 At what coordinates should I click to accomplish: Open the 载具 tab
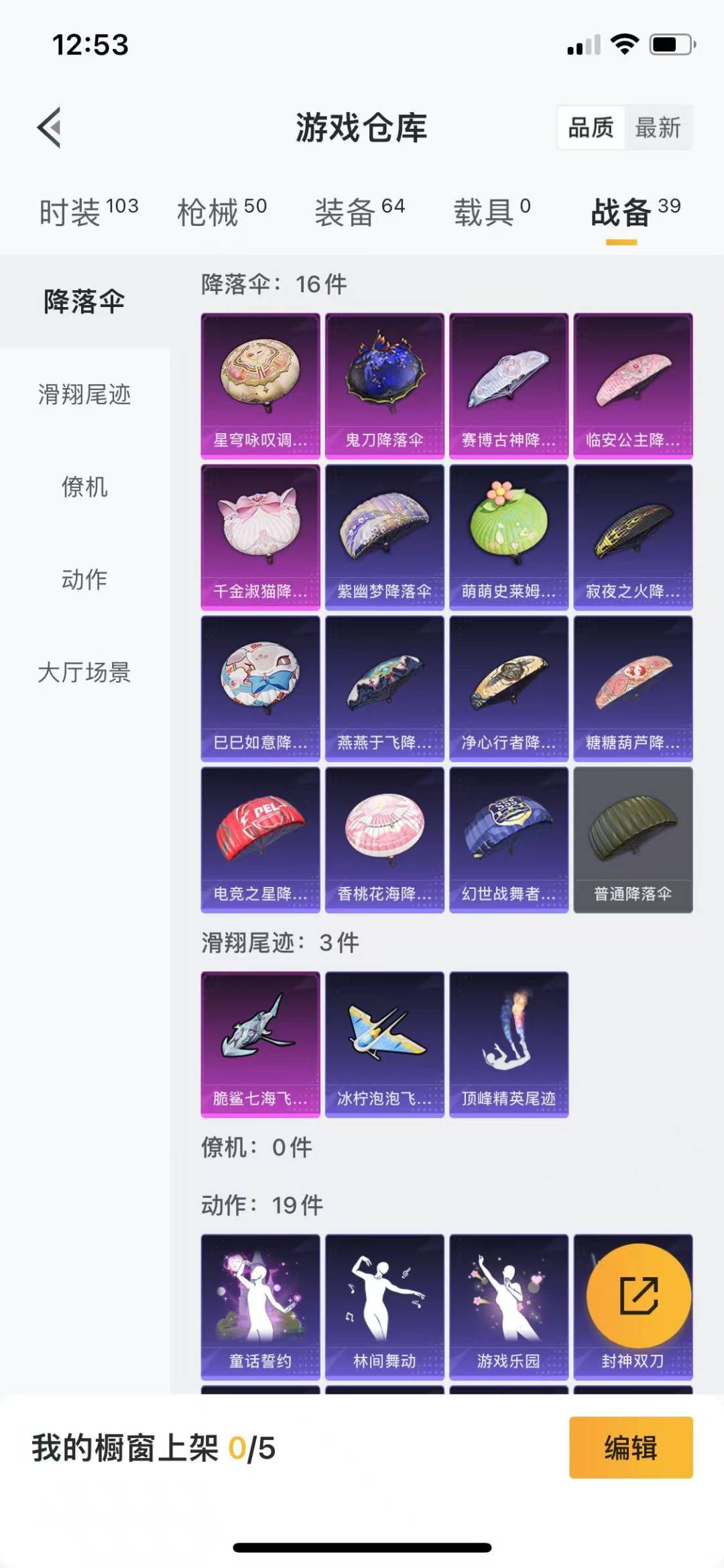(x=491, y=212)
